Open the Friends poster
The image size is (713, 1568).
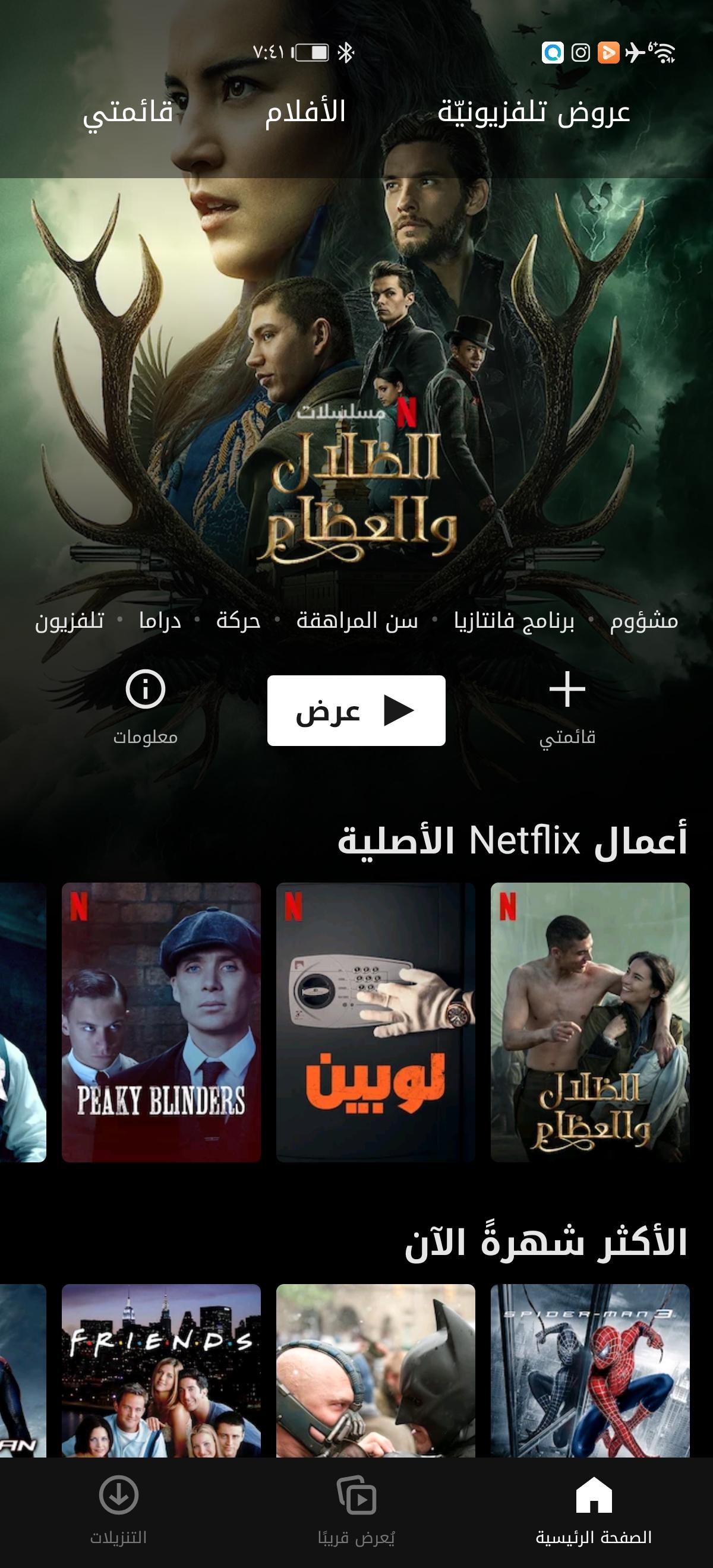click(162, 1370)
